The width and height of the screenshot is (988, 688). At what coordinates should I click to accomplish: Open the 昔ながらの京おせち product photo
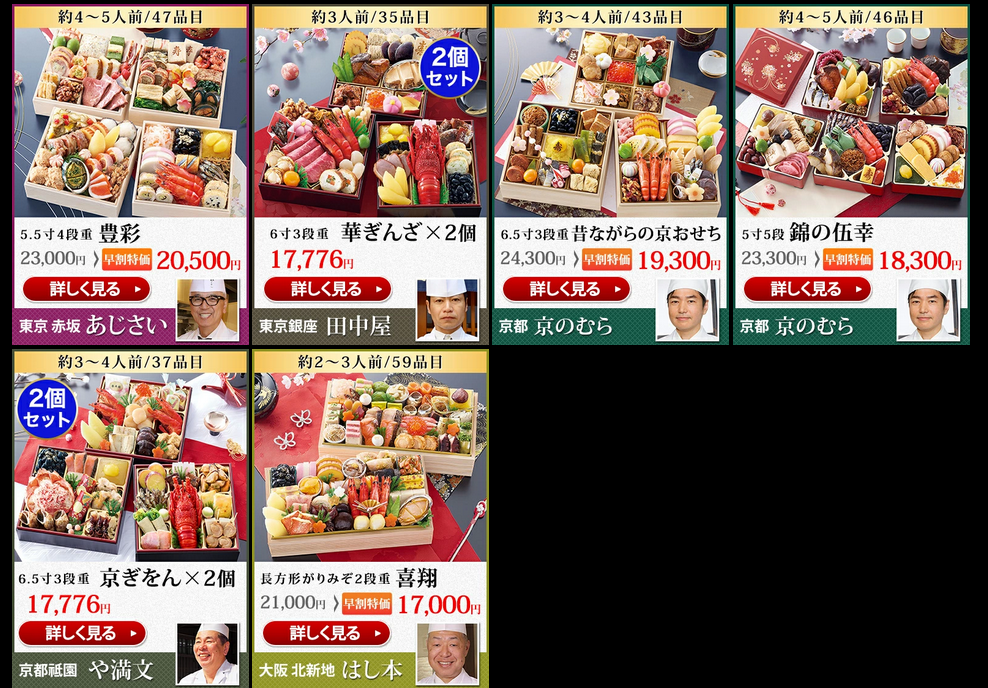coord(611,122)
